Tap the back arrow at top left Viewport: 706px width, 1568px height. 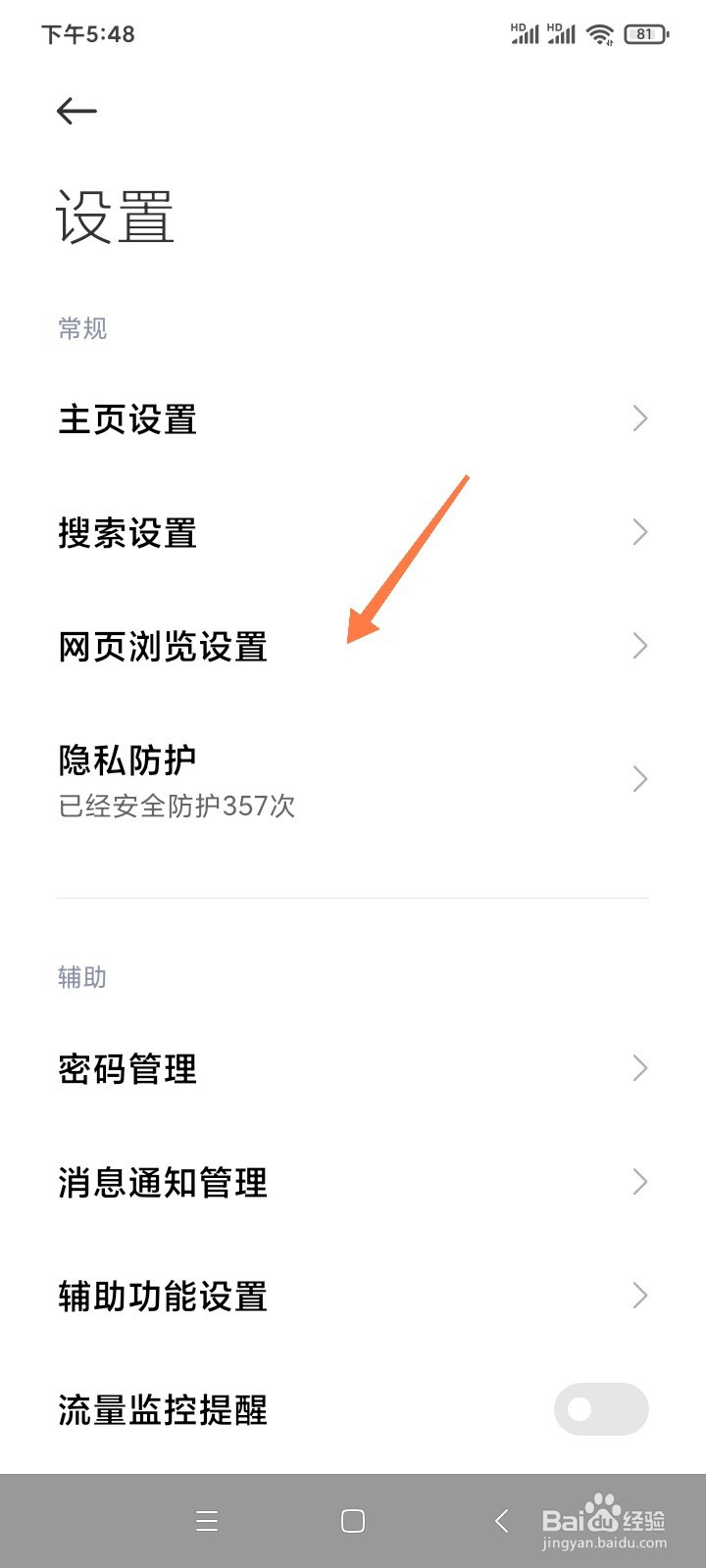coord(76,111)
